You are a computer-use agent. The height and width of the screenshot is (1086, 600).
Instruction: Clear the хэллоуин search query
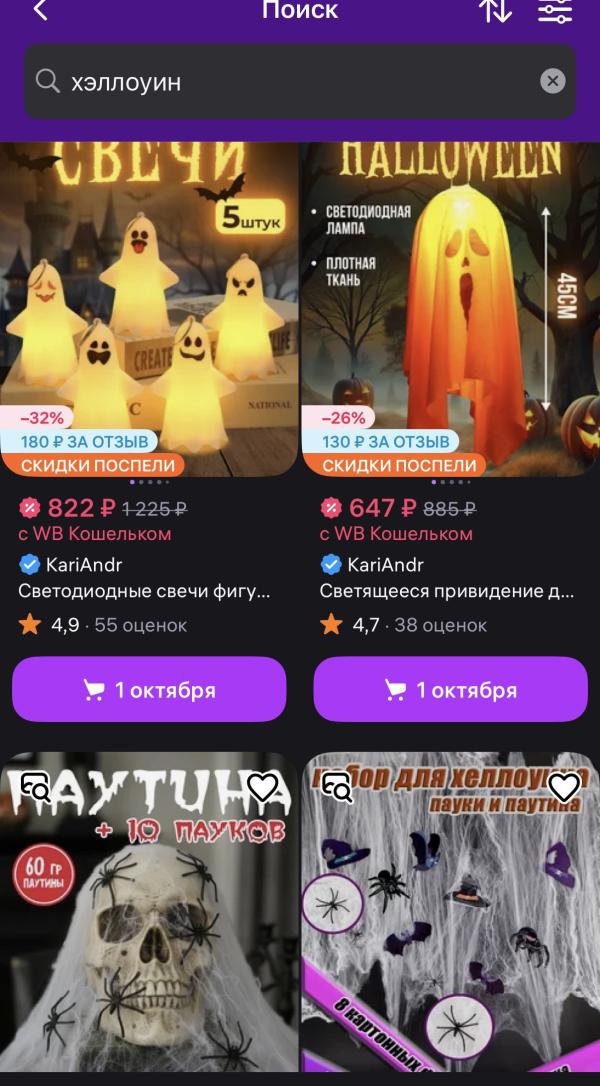pyautogui.click(x=553, y=82)
